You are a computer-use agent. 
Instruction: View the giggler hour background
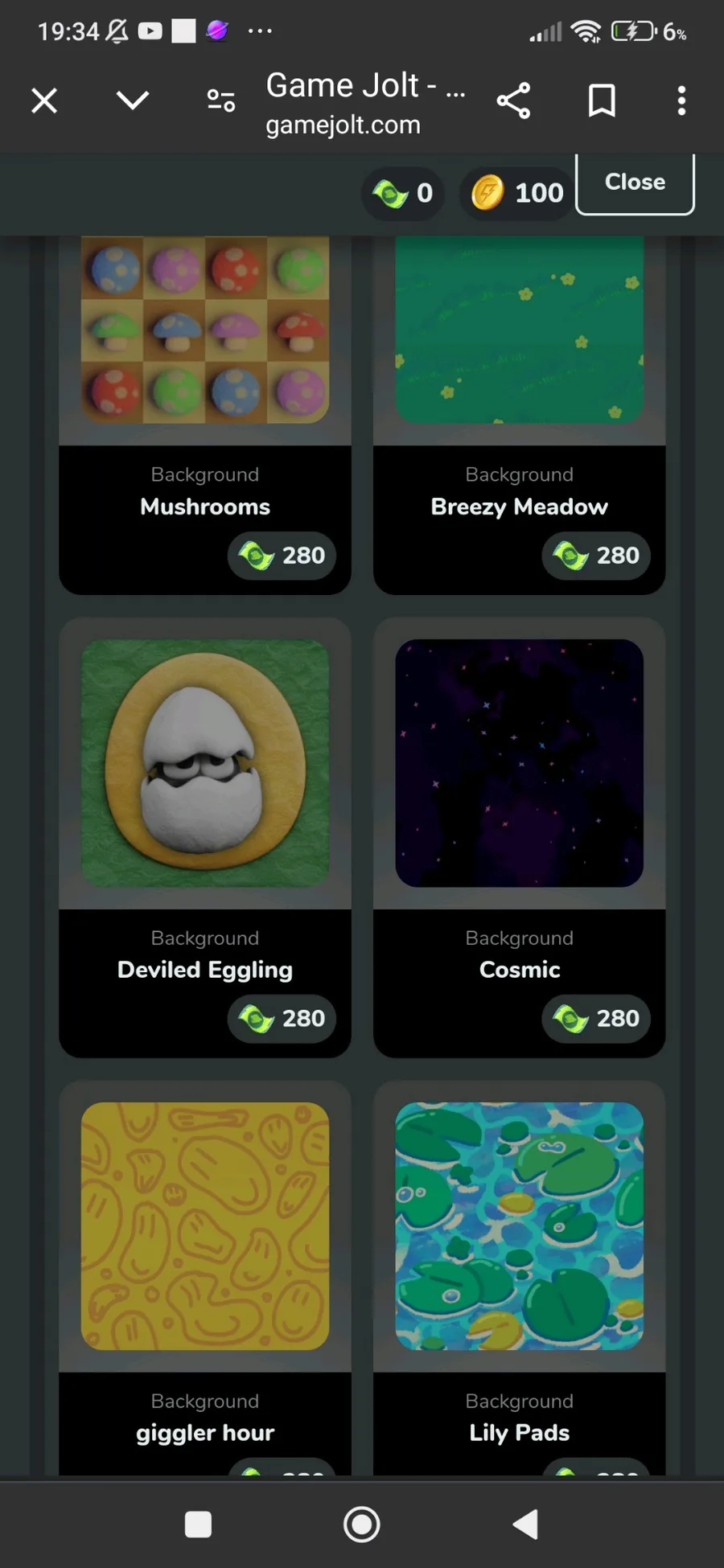[x=205, y=1279]
